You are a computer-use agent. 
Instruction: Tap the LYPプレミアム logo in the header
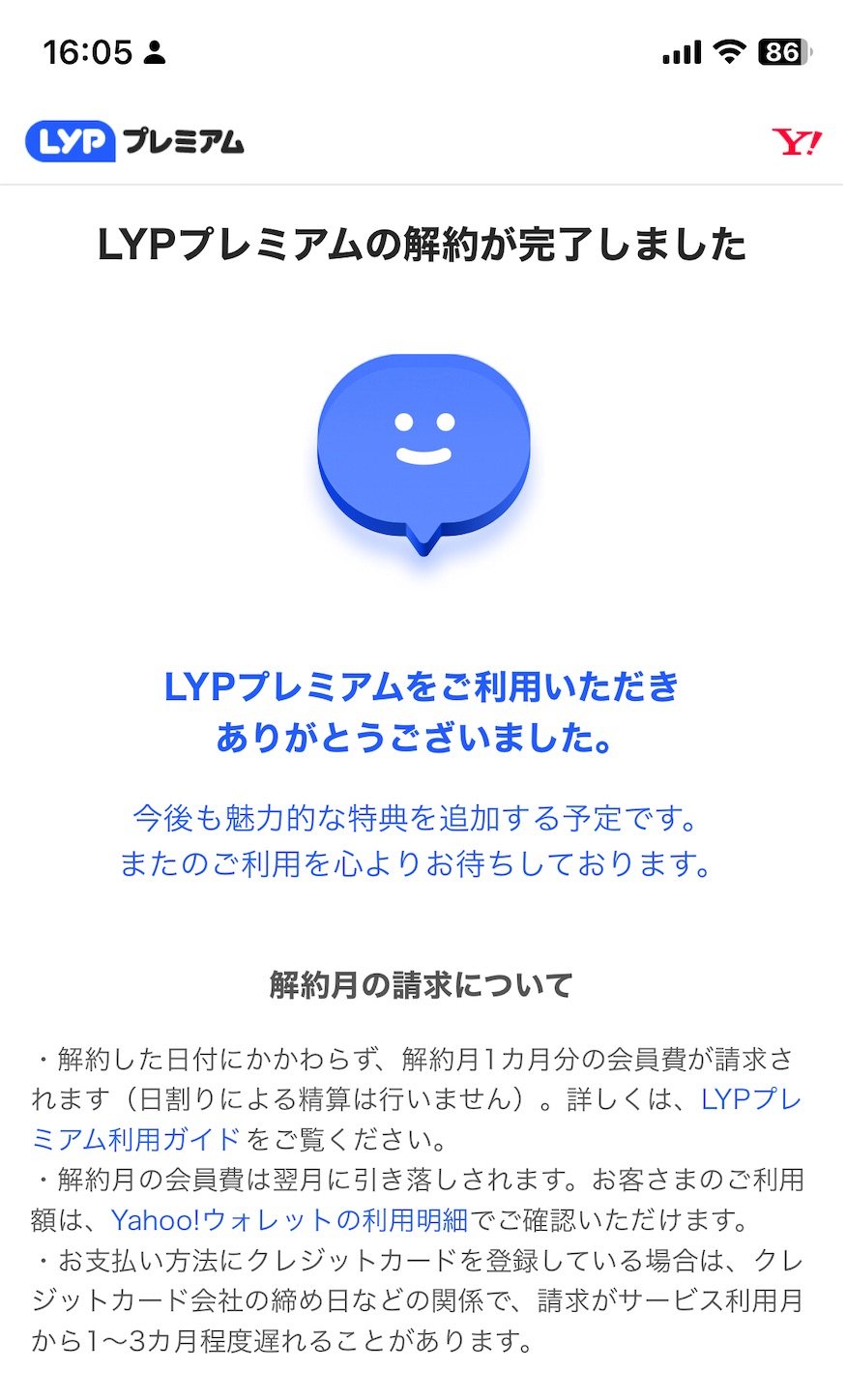click(x=134, y=141)
